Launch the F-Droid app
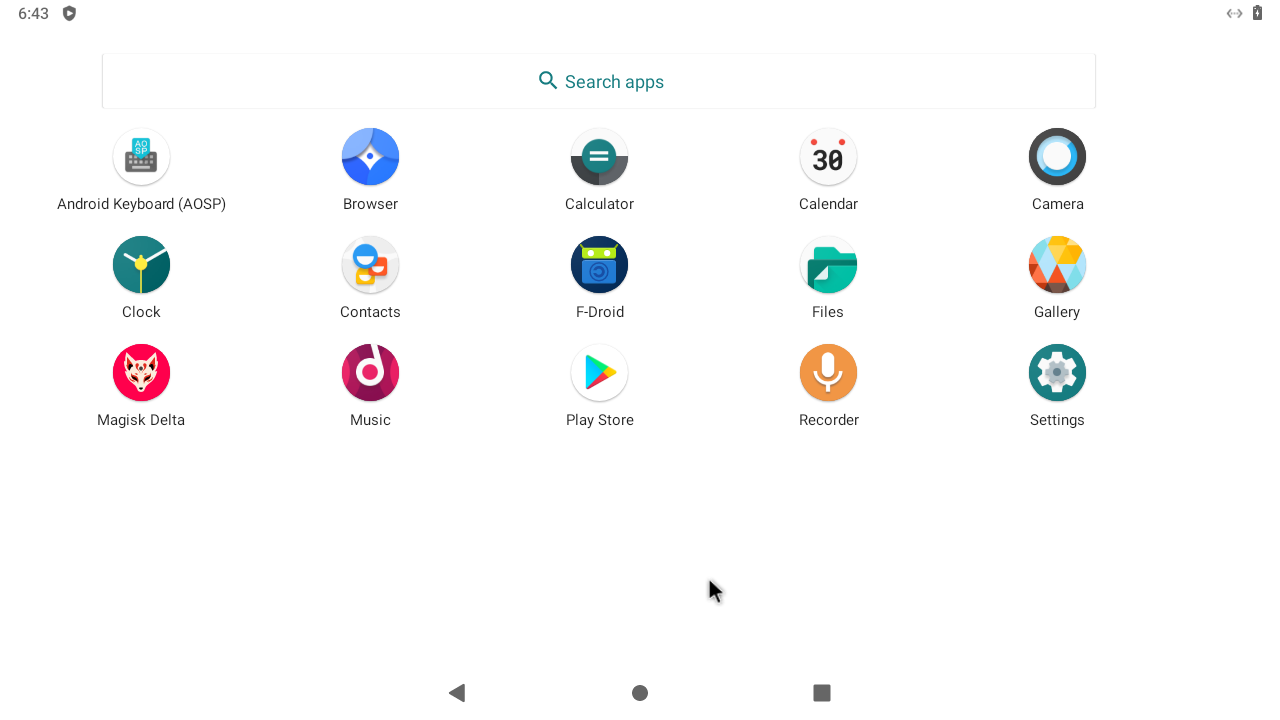The image size is (1280, 720). pyautogui.click(x=599, y=265)
